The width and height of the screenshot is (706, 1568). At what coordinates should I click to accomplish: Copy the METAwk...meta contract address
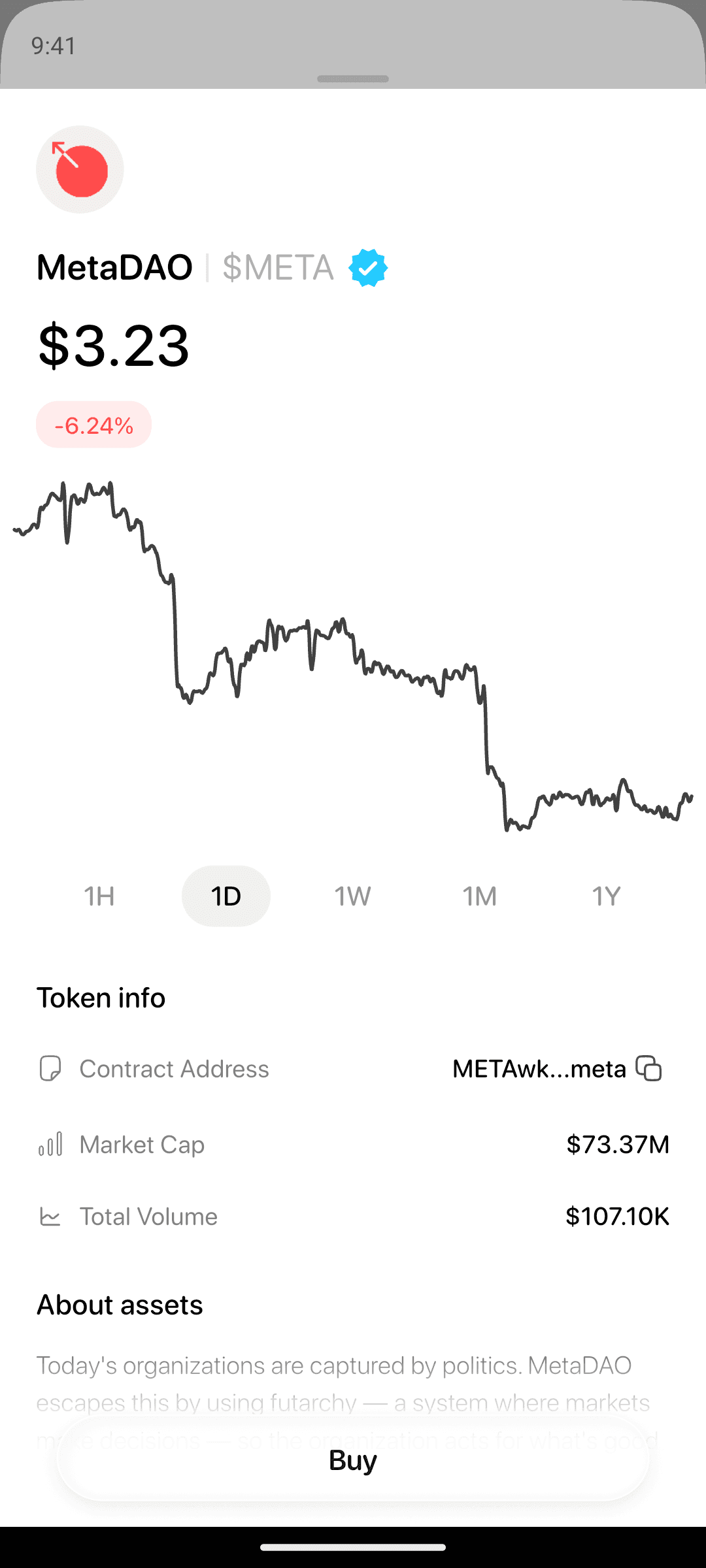[x=648, y=1069]
